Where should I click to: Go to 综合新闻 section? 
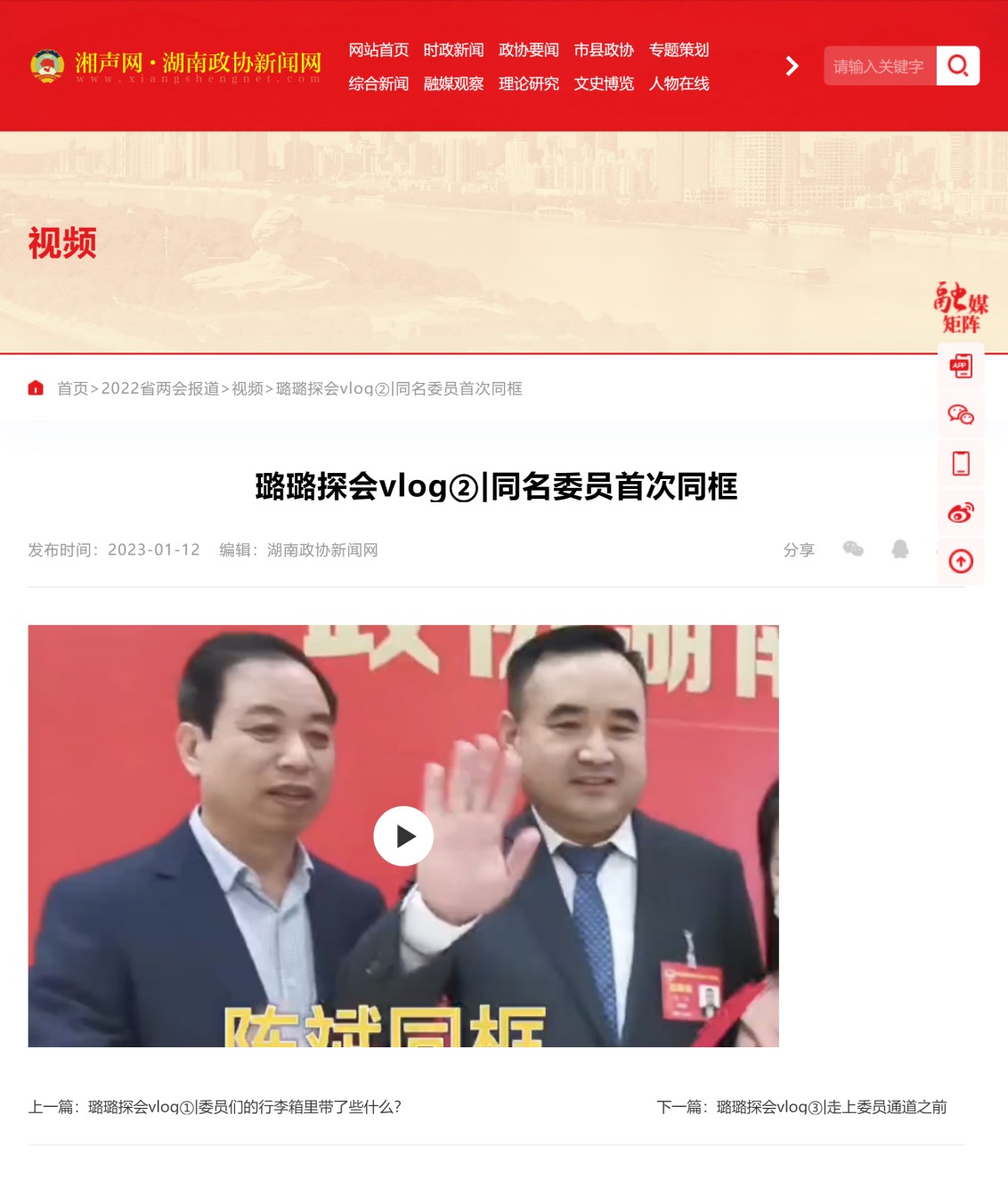pyautogui.click(x=378, y=84)
